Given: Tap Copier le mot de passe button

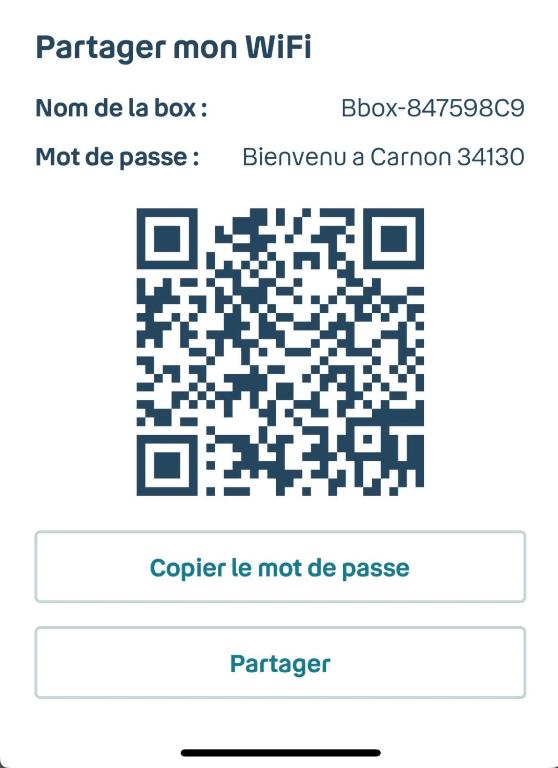Looking at the screenshot, I should click(x=280, y=567).
